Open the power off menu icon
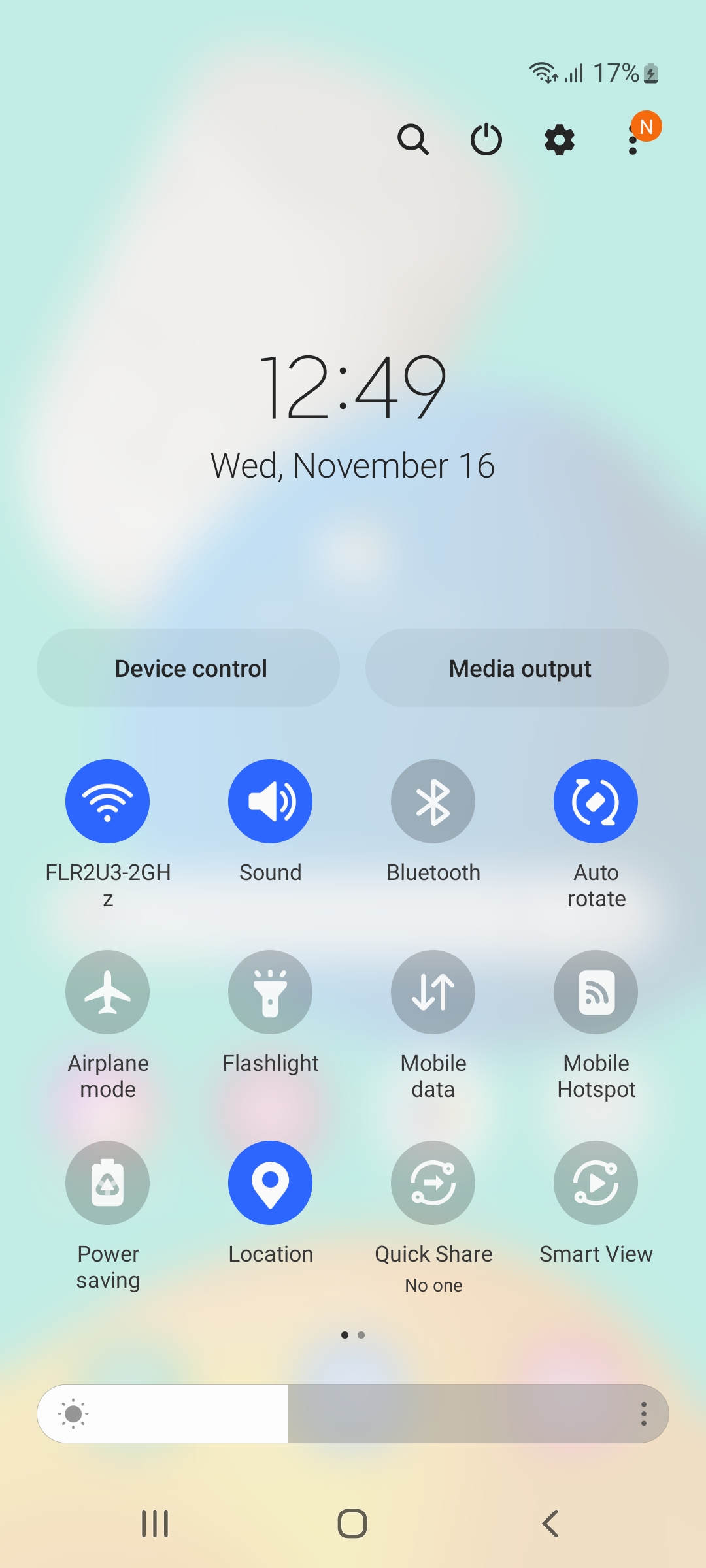 [x=486, y=139]
